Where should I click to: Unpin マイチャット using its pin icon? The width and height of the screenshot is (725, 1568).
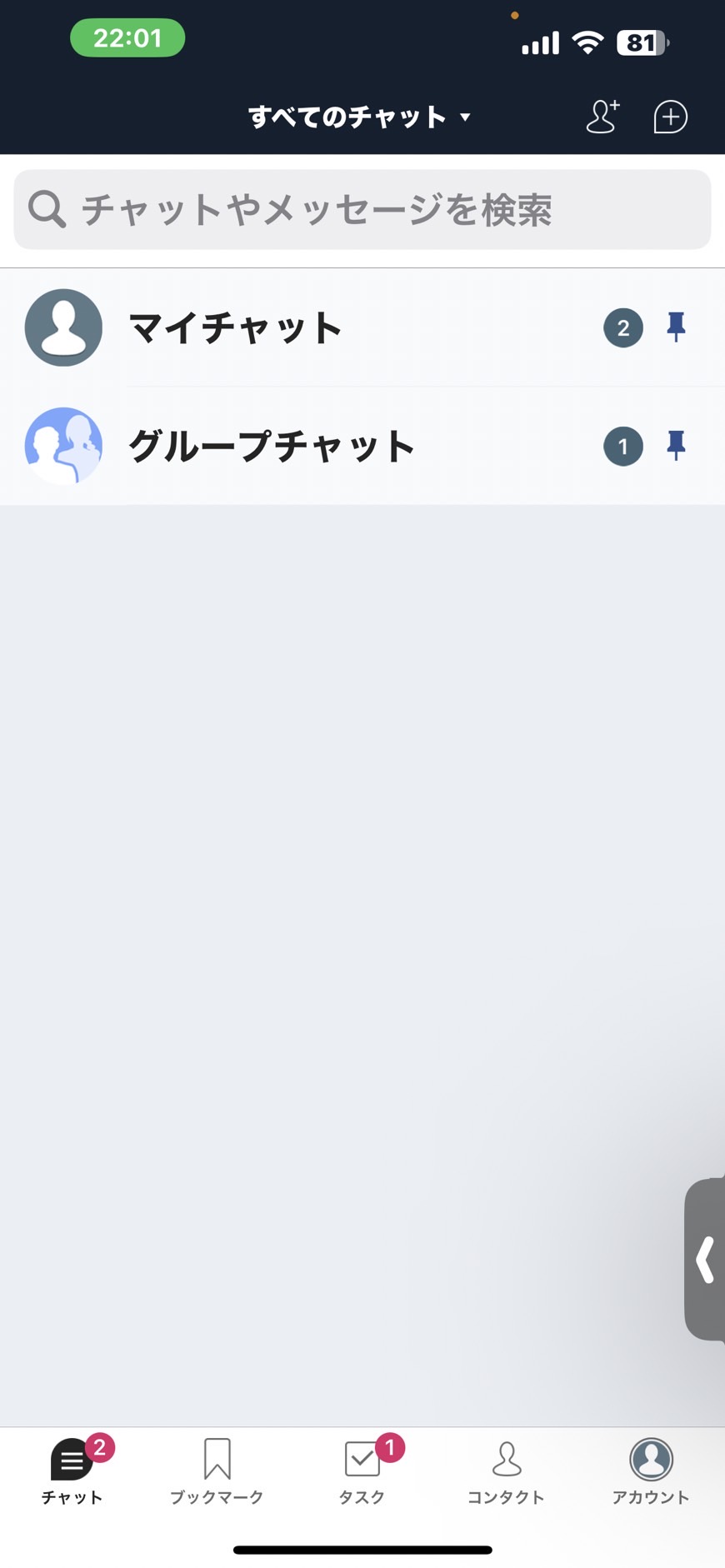[x=676, y=327]
